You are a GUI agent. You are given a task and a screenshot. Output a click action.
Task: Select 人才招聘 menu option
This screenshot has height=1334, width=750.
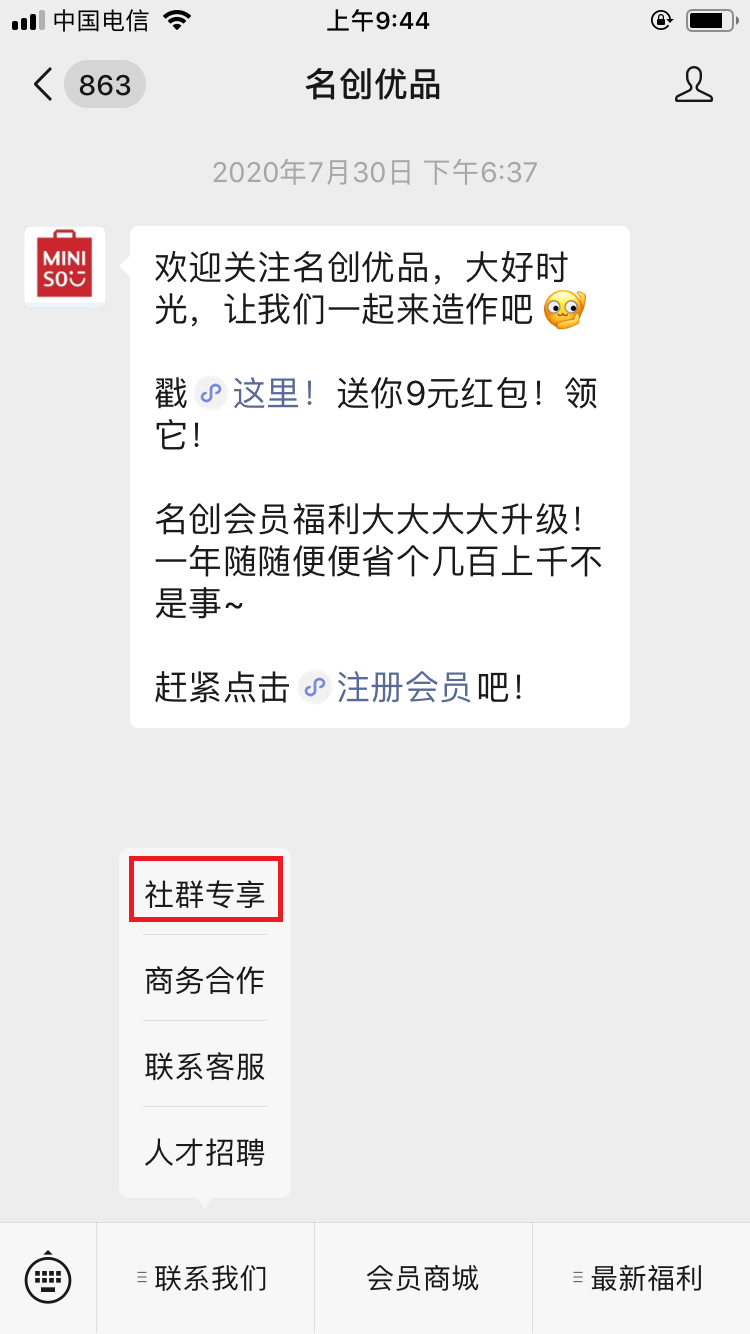[x=205, y=1152]
